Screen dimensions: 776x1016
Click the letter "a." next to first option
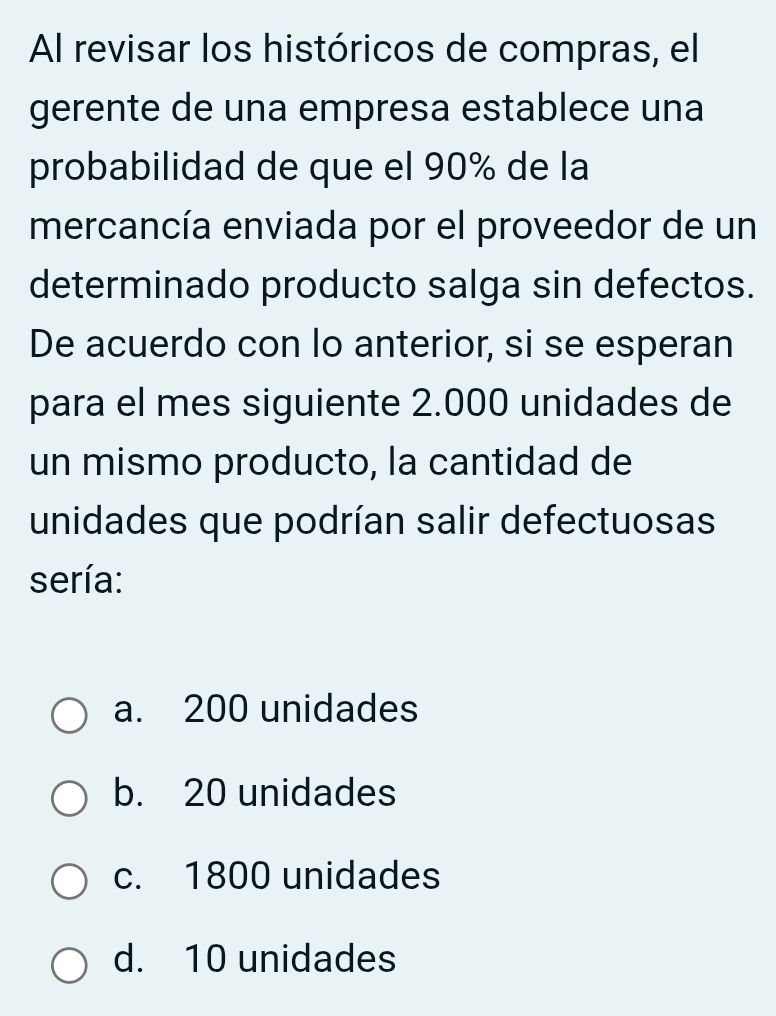tap(128, 711)
